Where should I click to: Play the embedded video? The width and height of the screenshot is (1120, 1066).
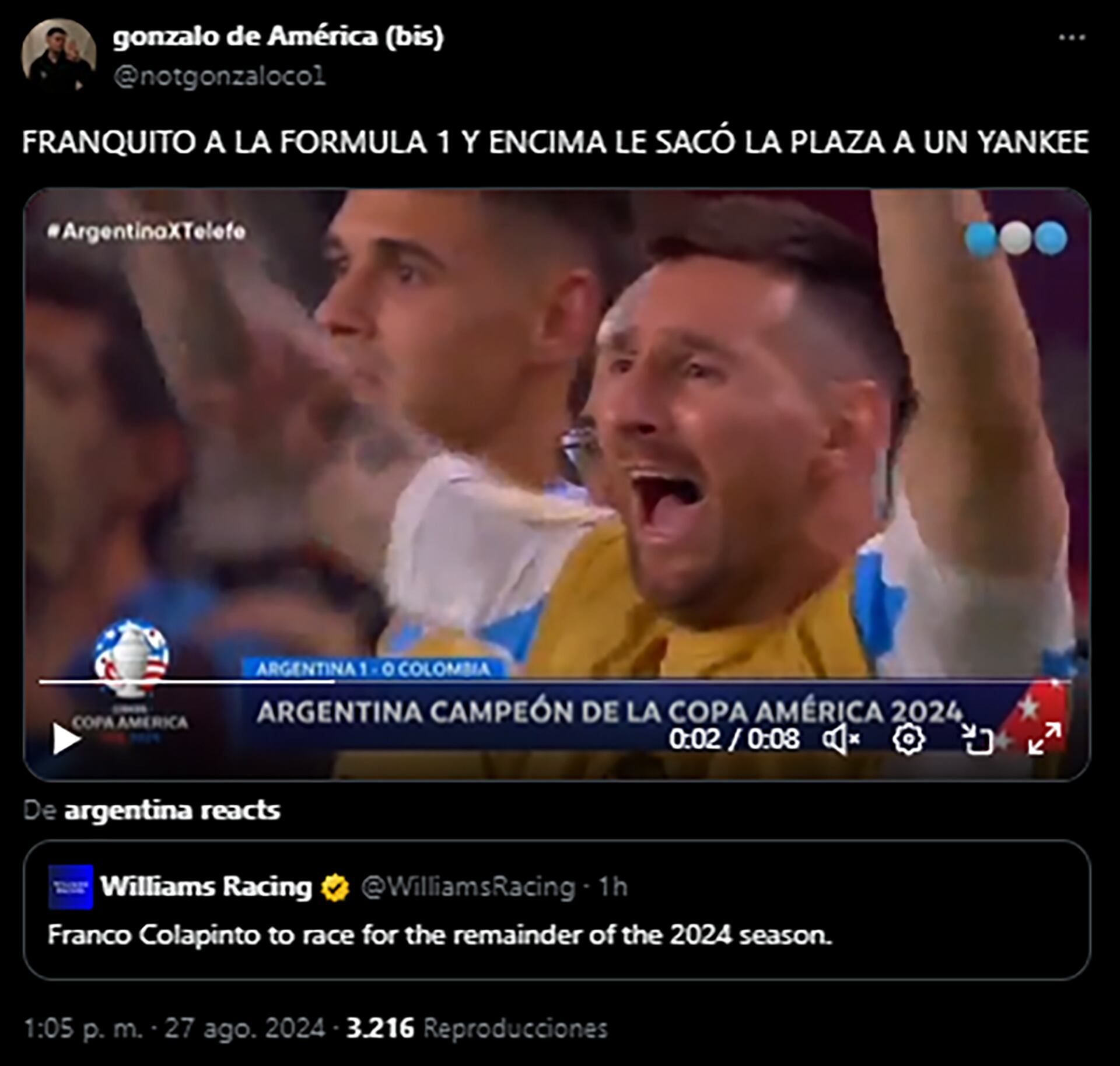[66, 739]
